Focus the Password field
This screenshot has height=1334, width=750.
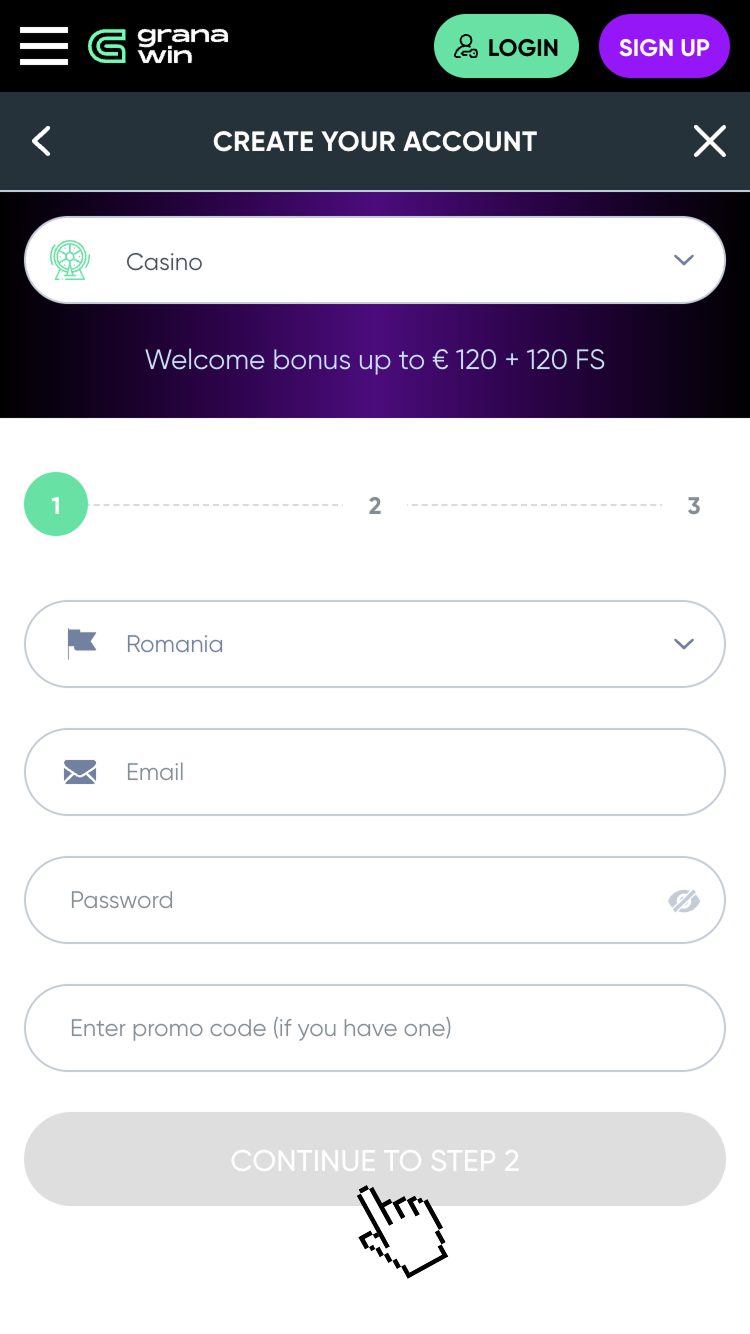tap(350, 900)
